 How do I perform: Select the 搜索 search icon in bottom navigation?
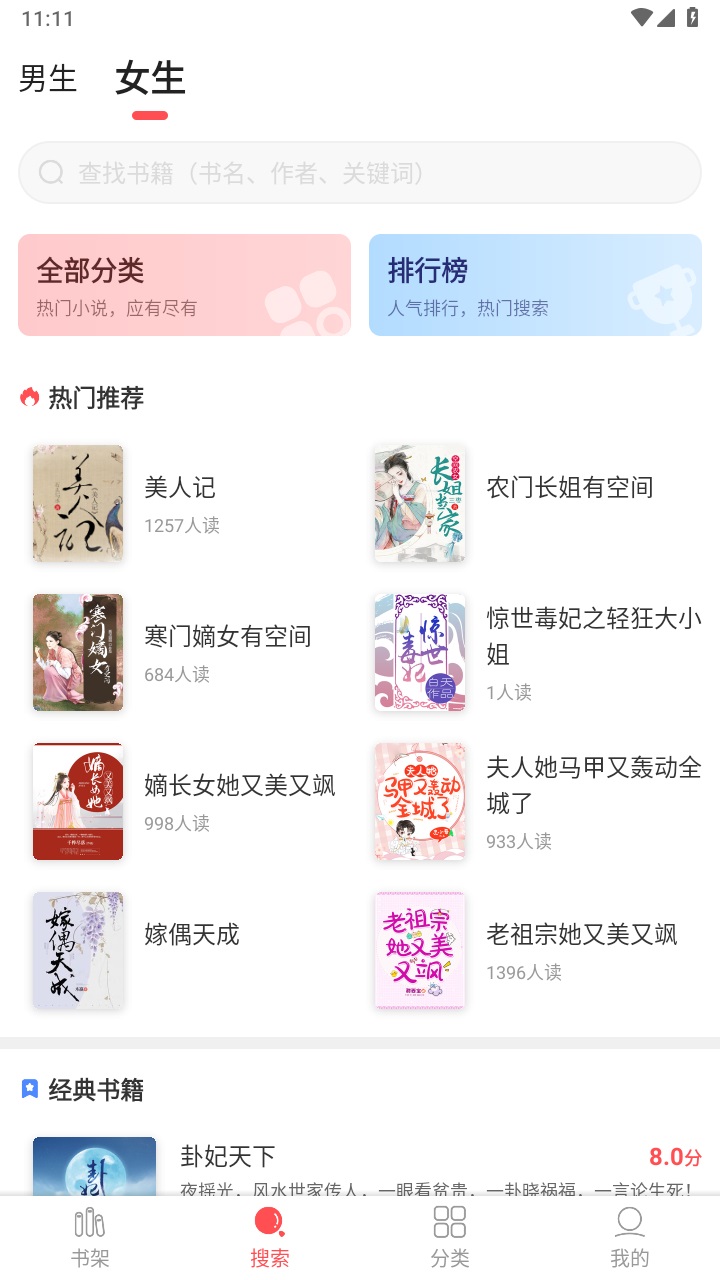269,1220
